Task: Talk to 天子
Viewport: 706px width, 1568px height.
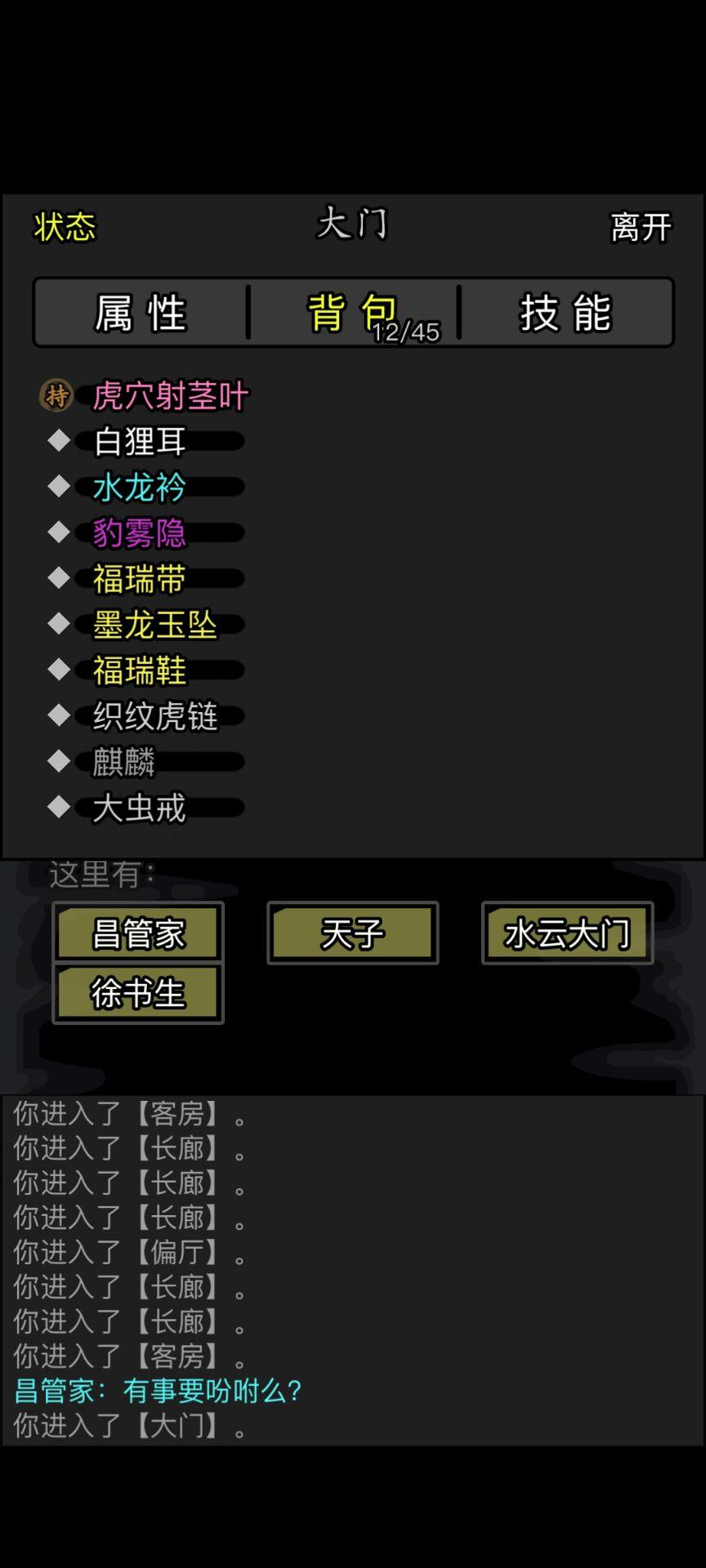Action: click(x=352, y=933)
